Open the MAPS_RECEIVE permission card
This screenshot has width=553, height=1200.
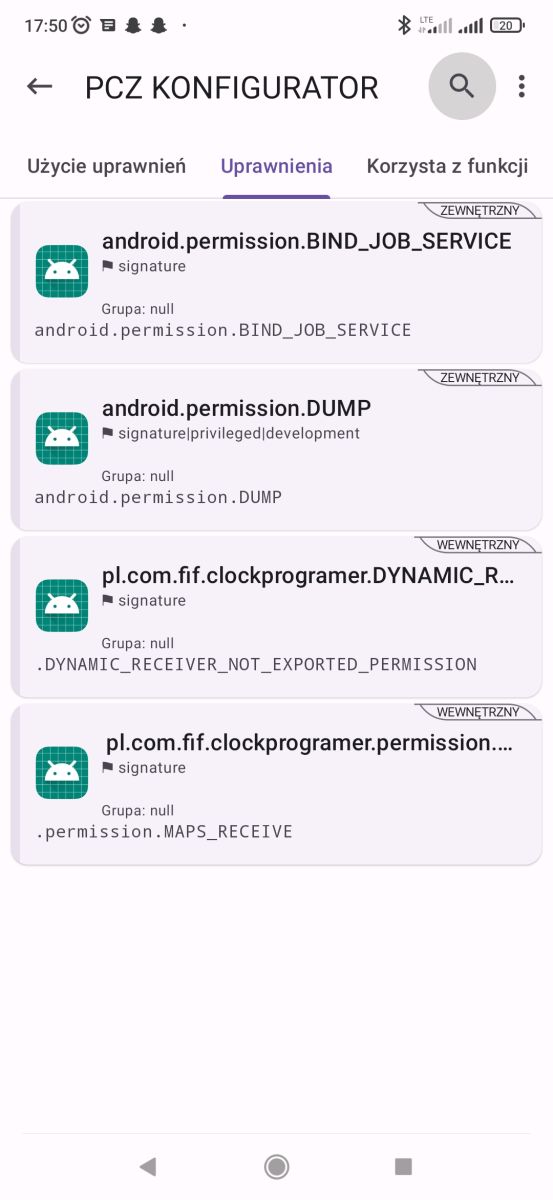click(276, 784)
